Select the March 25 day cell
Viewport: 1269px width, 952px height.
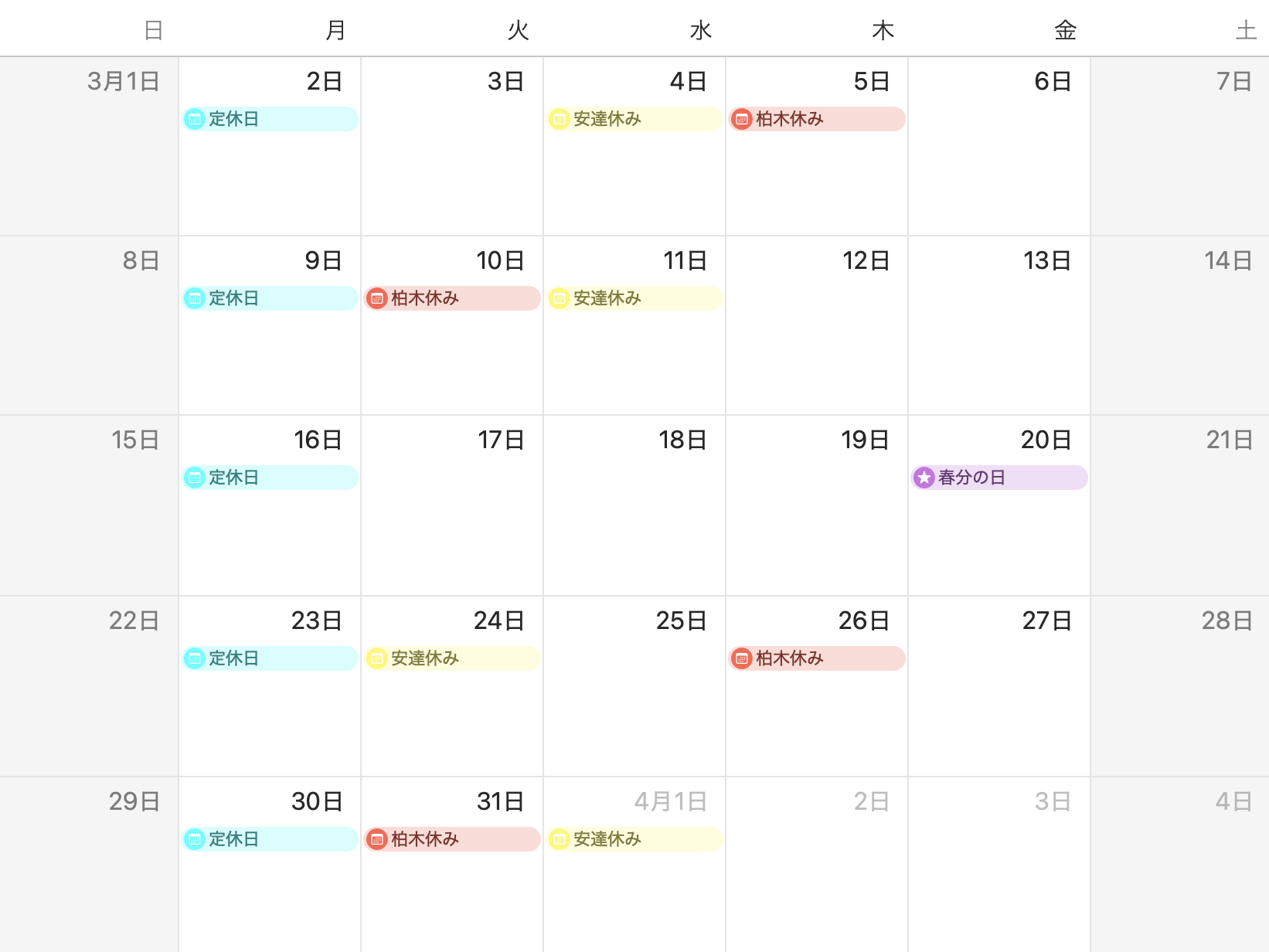pyautogui.click(x=634, y=703)
